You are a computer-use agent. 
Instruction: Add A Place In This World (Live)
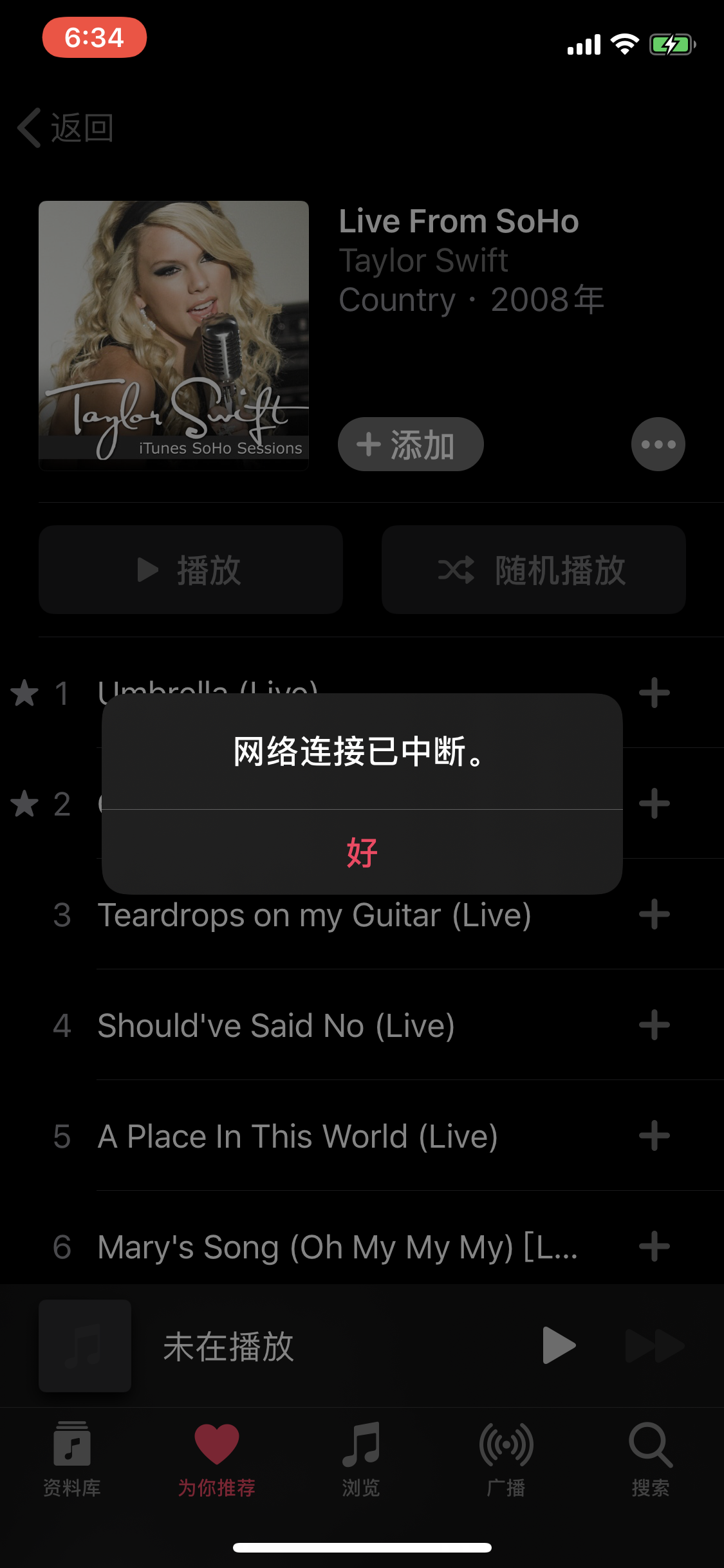coord(654,1136)
